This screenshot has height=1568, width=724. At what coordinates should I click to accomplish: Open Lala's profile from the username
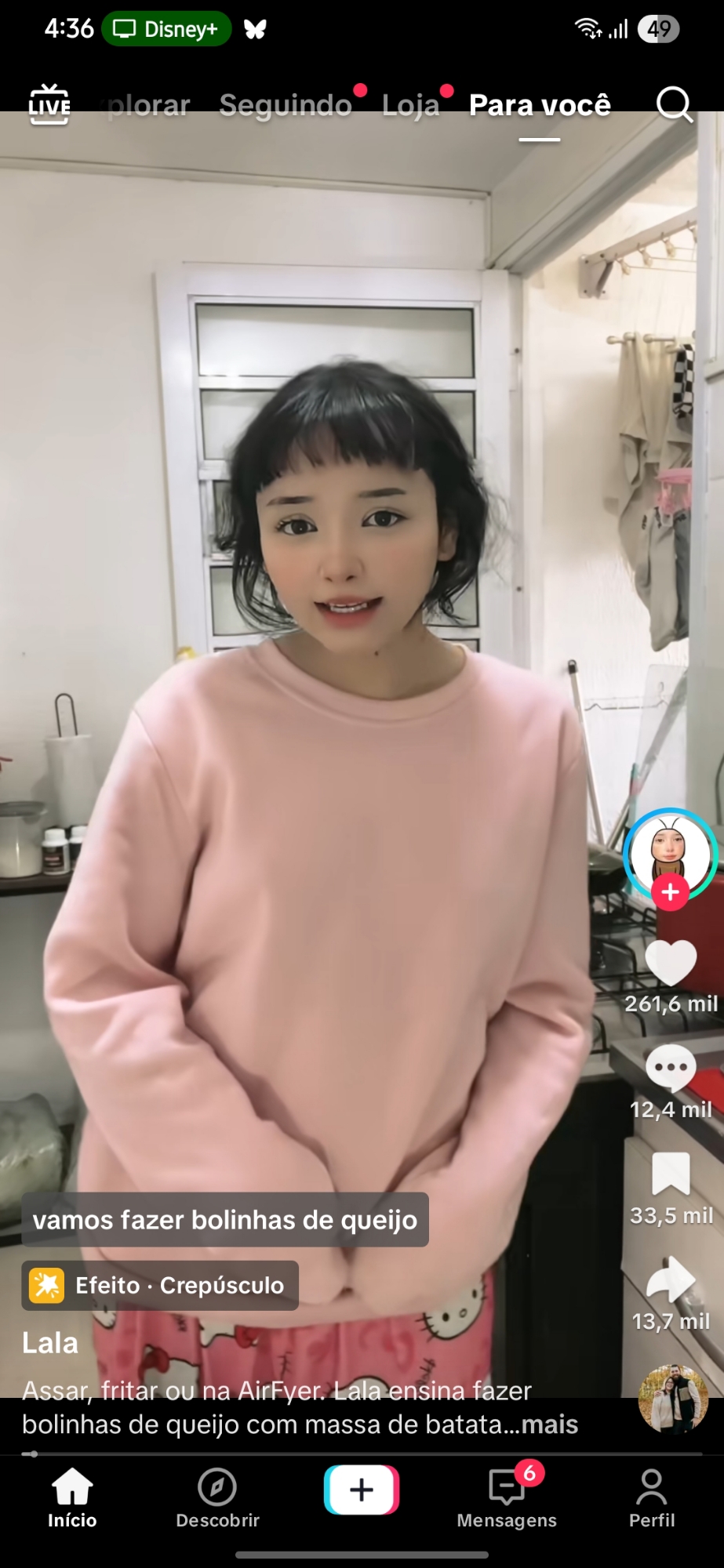tap(50, 1343)
